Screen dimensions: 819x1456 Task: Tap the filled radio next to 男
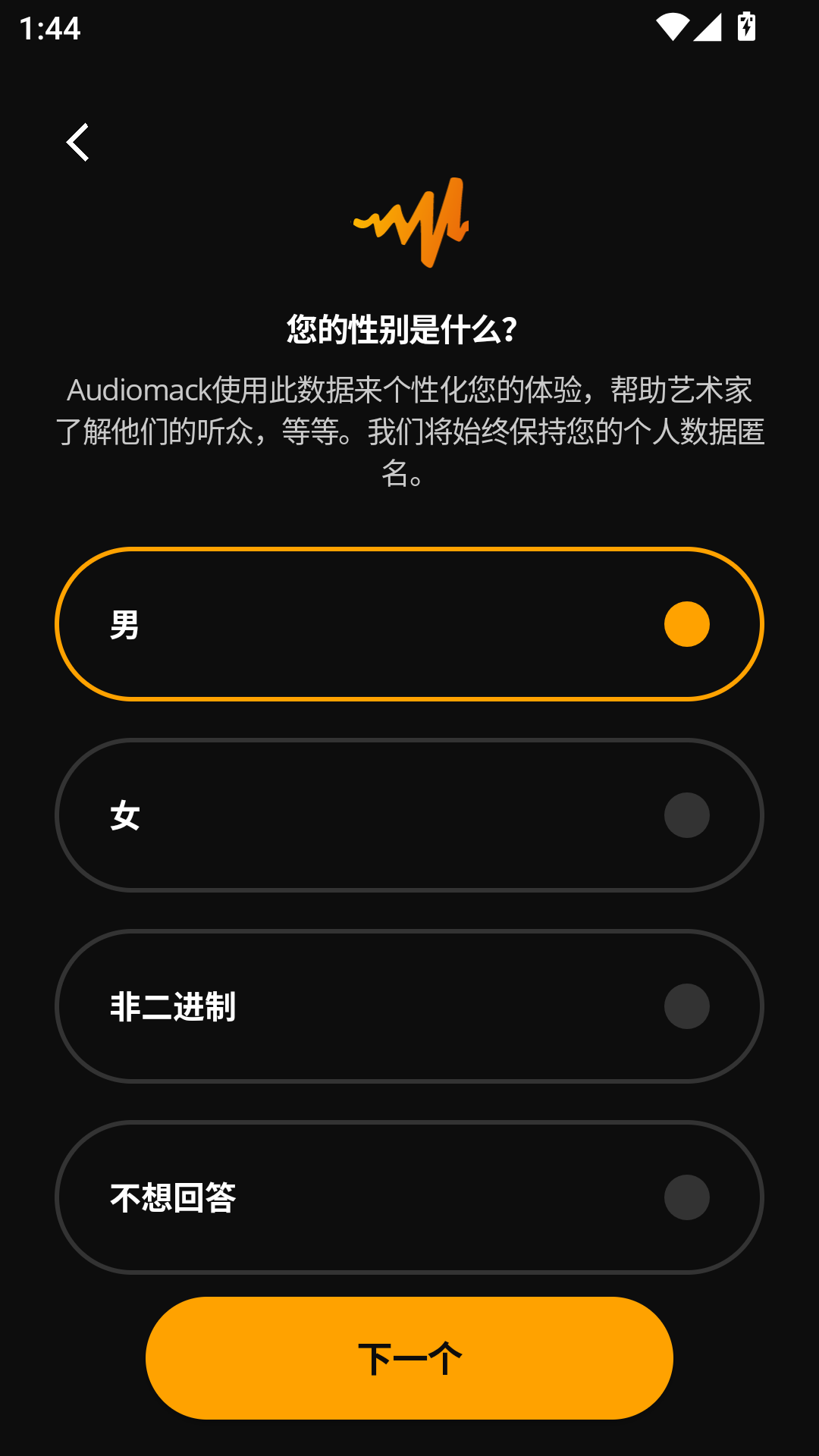(x=686, y=623)
